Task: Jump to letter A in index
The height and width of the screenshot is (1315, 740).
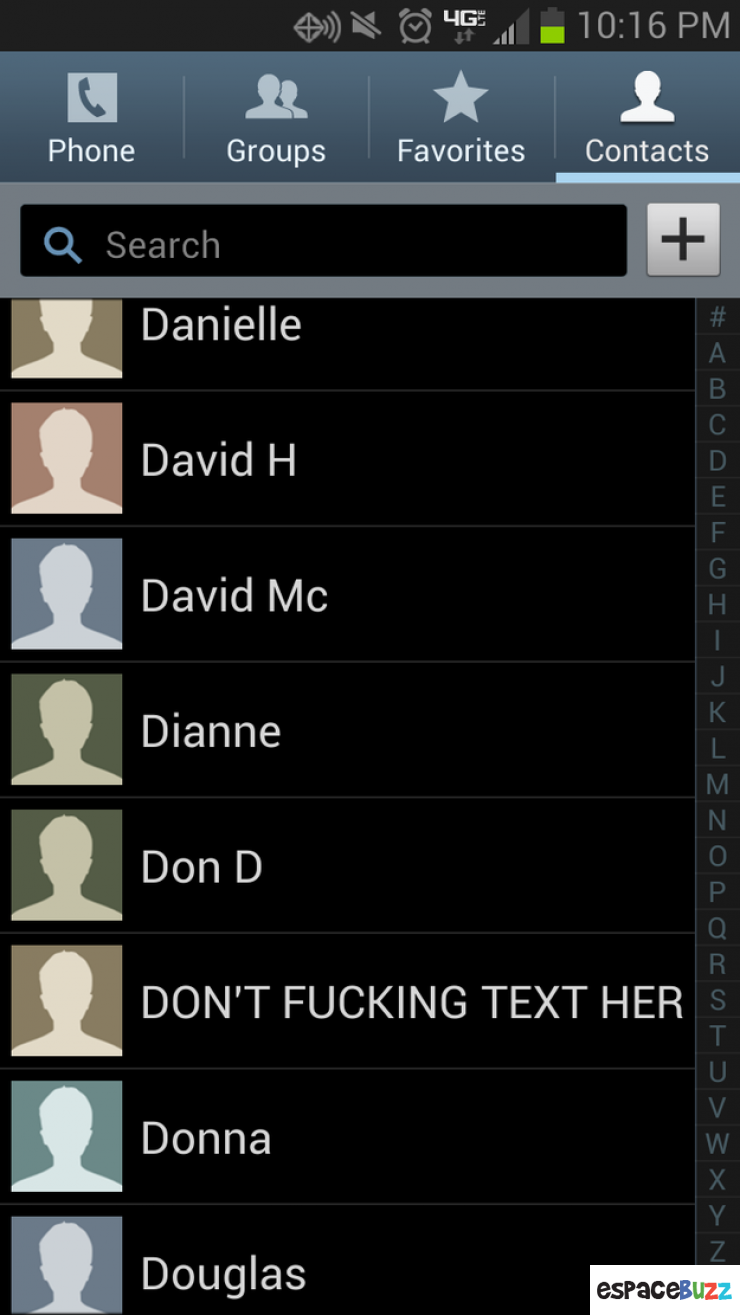Action: [717, 353]
